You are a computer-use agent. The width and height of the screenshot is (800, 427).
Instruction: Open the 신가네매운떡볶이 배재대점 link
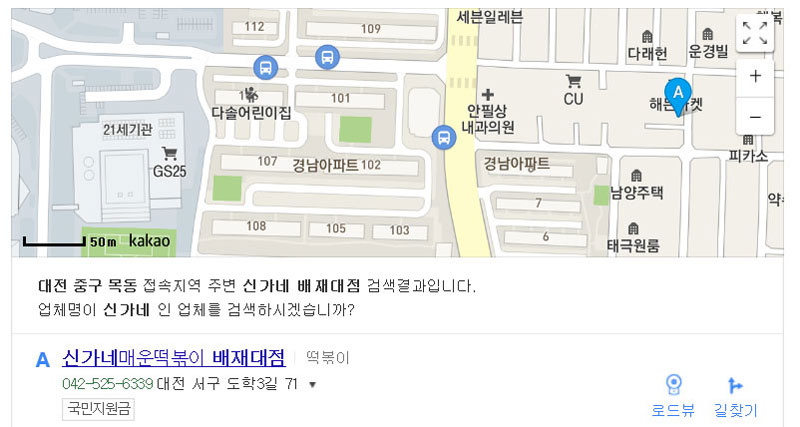[173, 358]
